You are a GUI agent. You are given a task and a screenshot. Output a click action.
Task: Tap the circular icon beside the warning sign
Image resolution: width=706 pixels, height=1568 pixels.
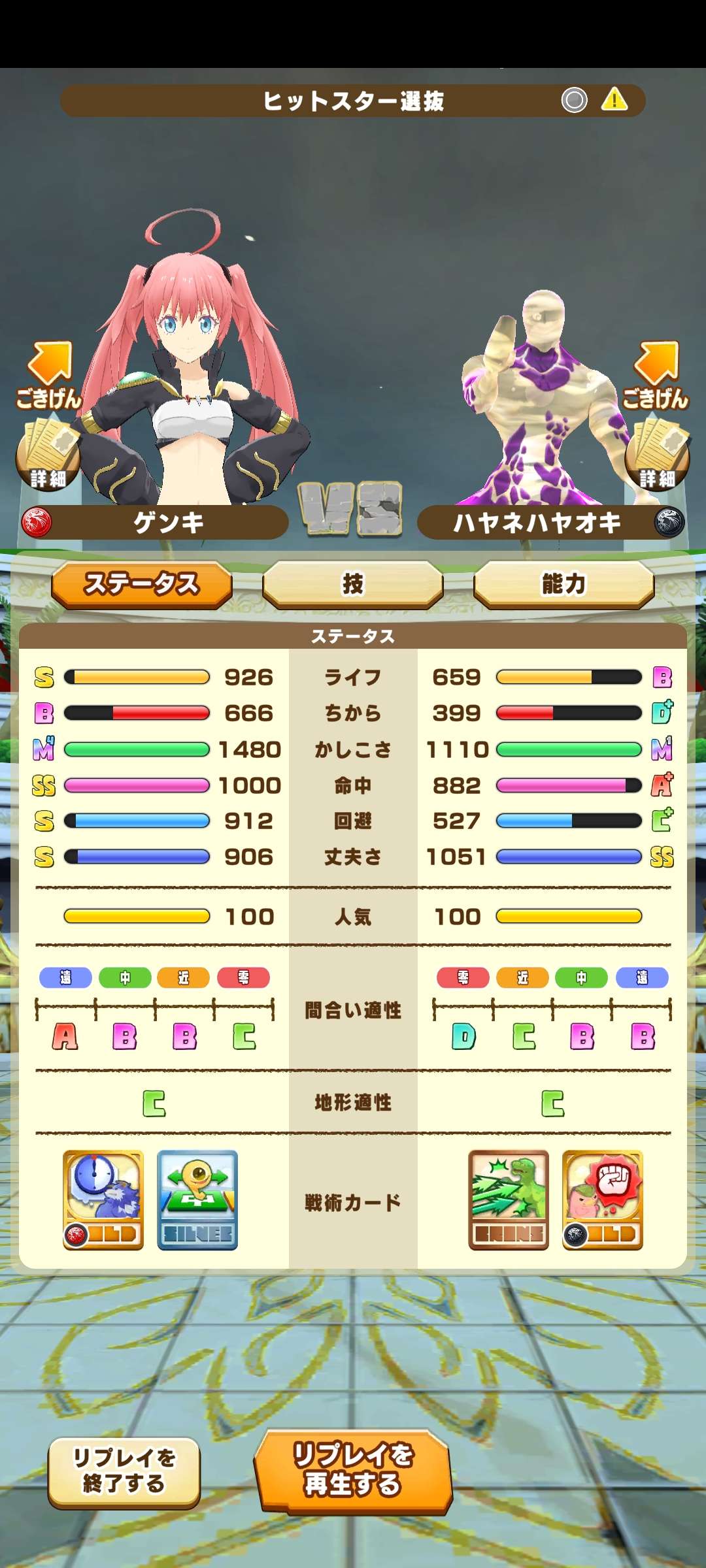(x=574, y=101)
